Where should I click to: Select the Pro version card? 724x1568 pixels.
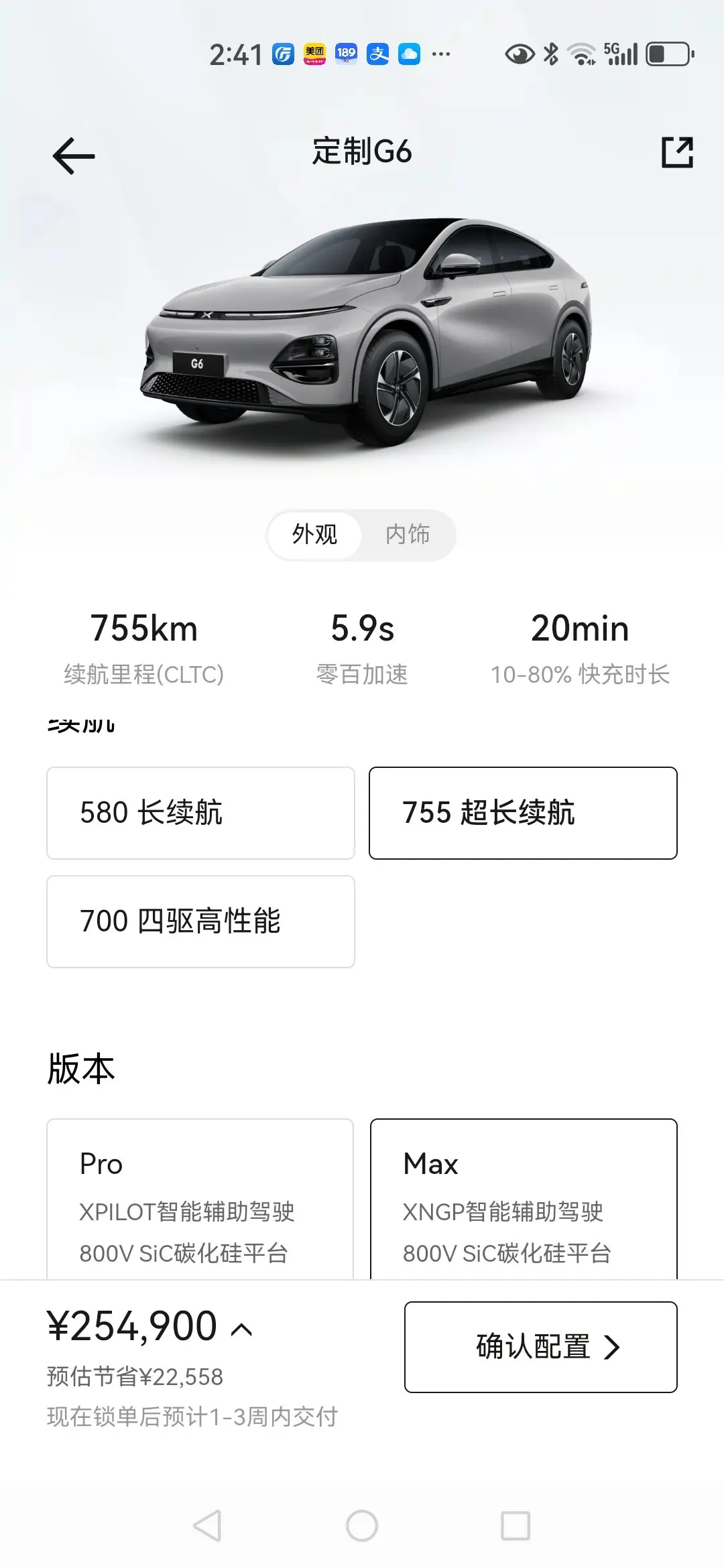pos(200,1199)
